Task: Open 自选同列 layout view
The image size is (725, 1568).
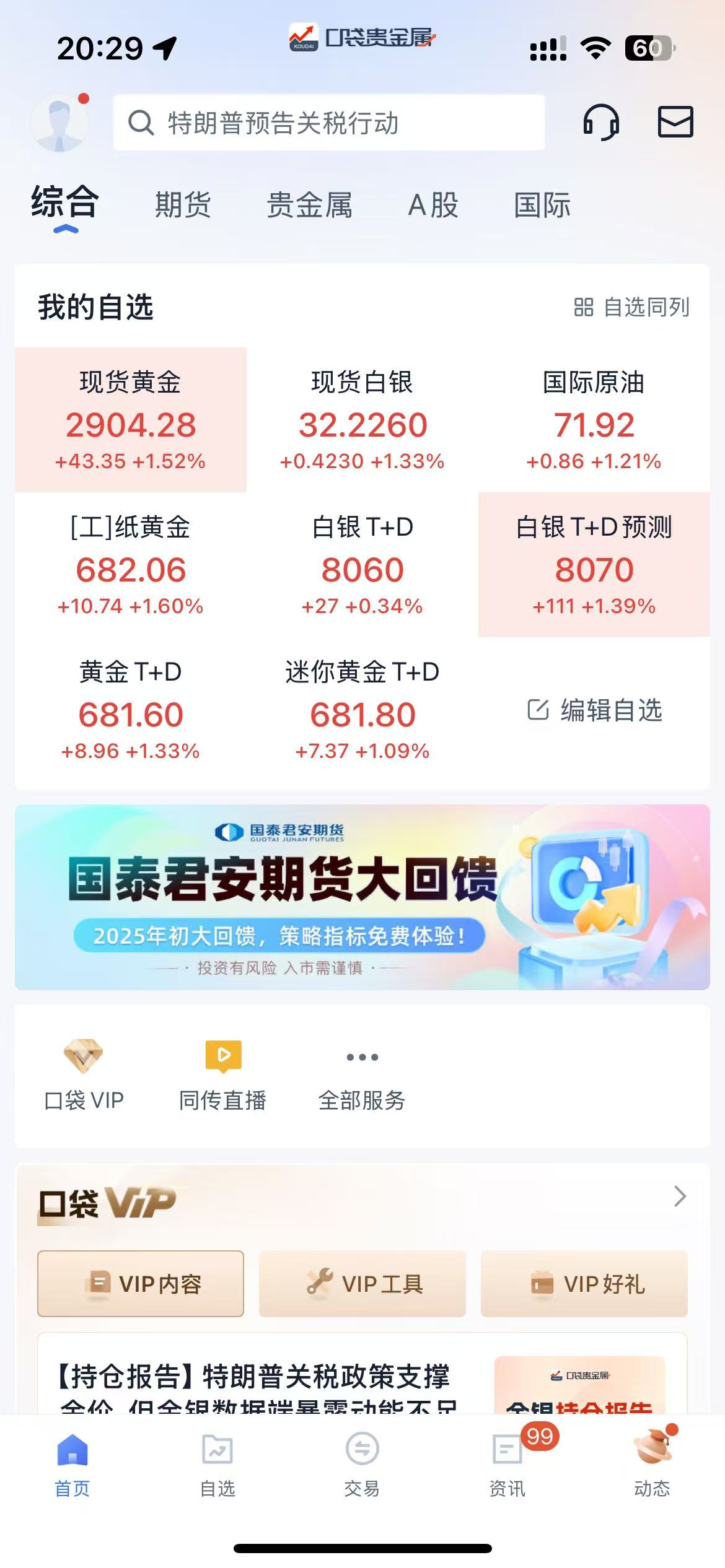Action: (631, 307)
